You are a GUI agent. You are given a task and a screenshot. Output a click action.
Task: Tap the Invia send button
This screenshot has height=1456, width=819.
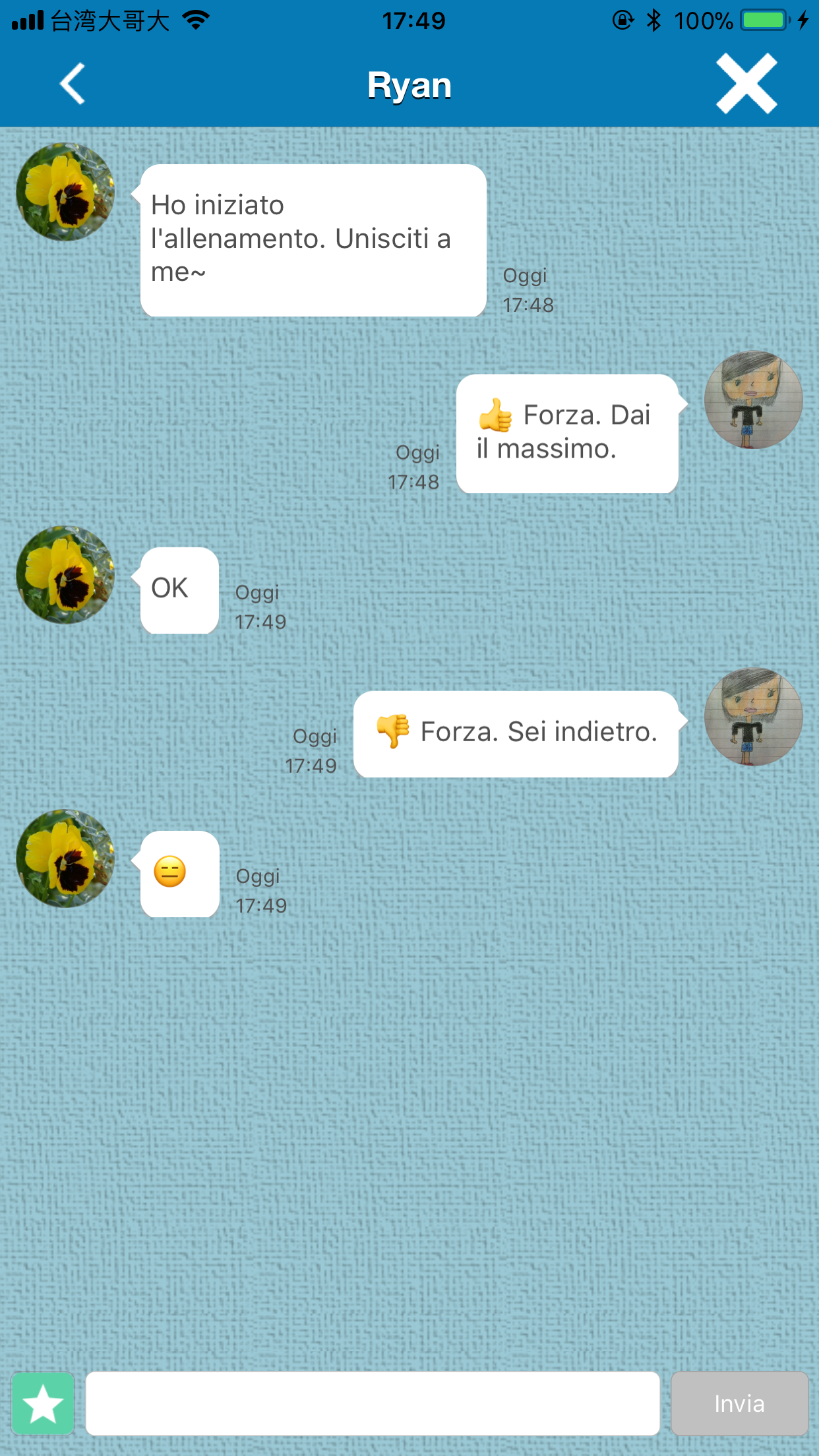click(739, 1403)
